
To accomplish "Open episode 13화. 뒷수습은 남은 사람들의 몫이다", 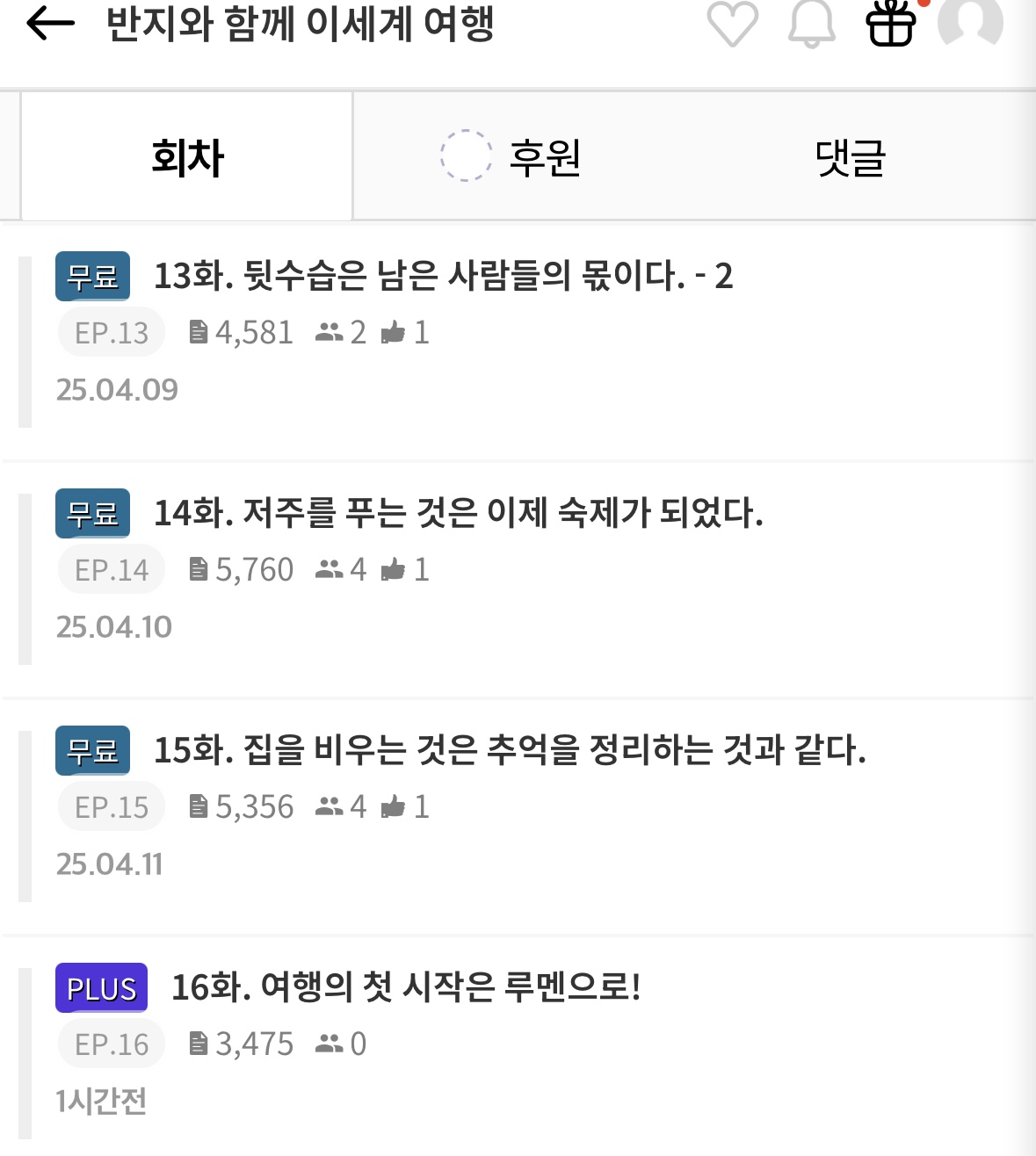I will click(443, 276).
